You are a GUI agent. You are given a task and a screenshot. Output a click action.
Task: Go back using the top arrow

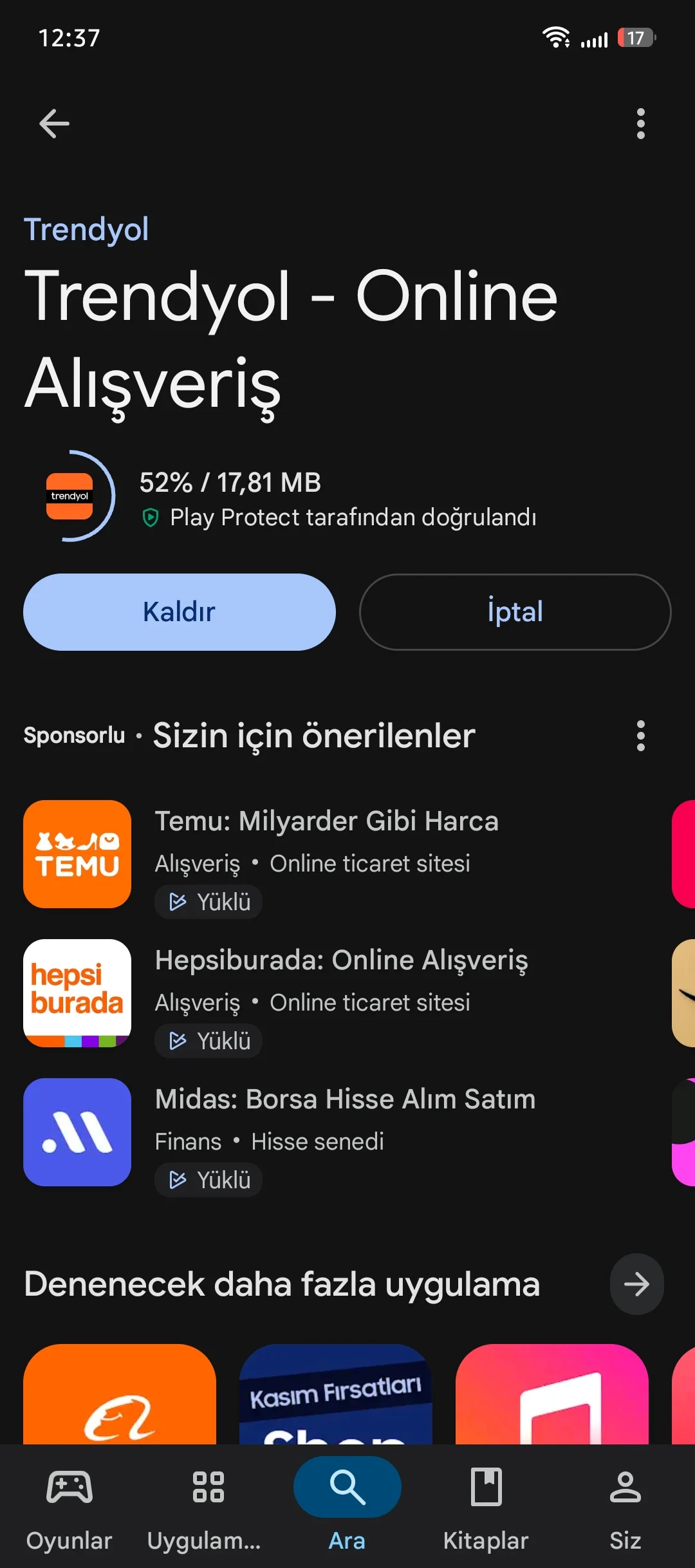tap(54, 124)
